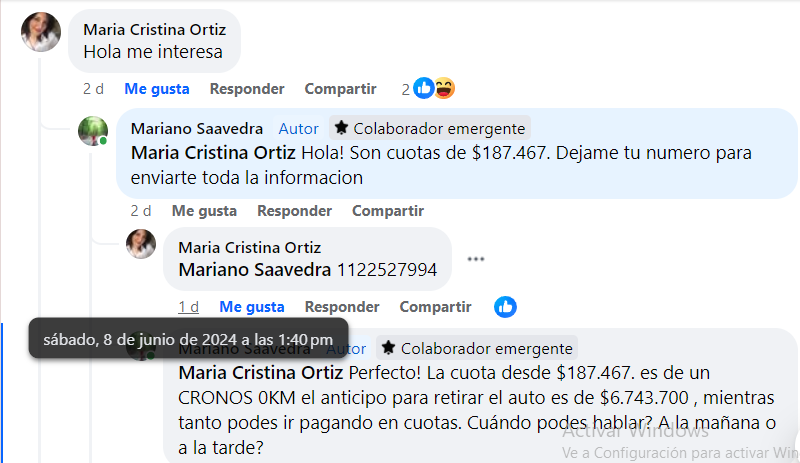This screenshot has width=800, height=463.
Task: View the like reaction on phone number comment
Action: (506, 307)
